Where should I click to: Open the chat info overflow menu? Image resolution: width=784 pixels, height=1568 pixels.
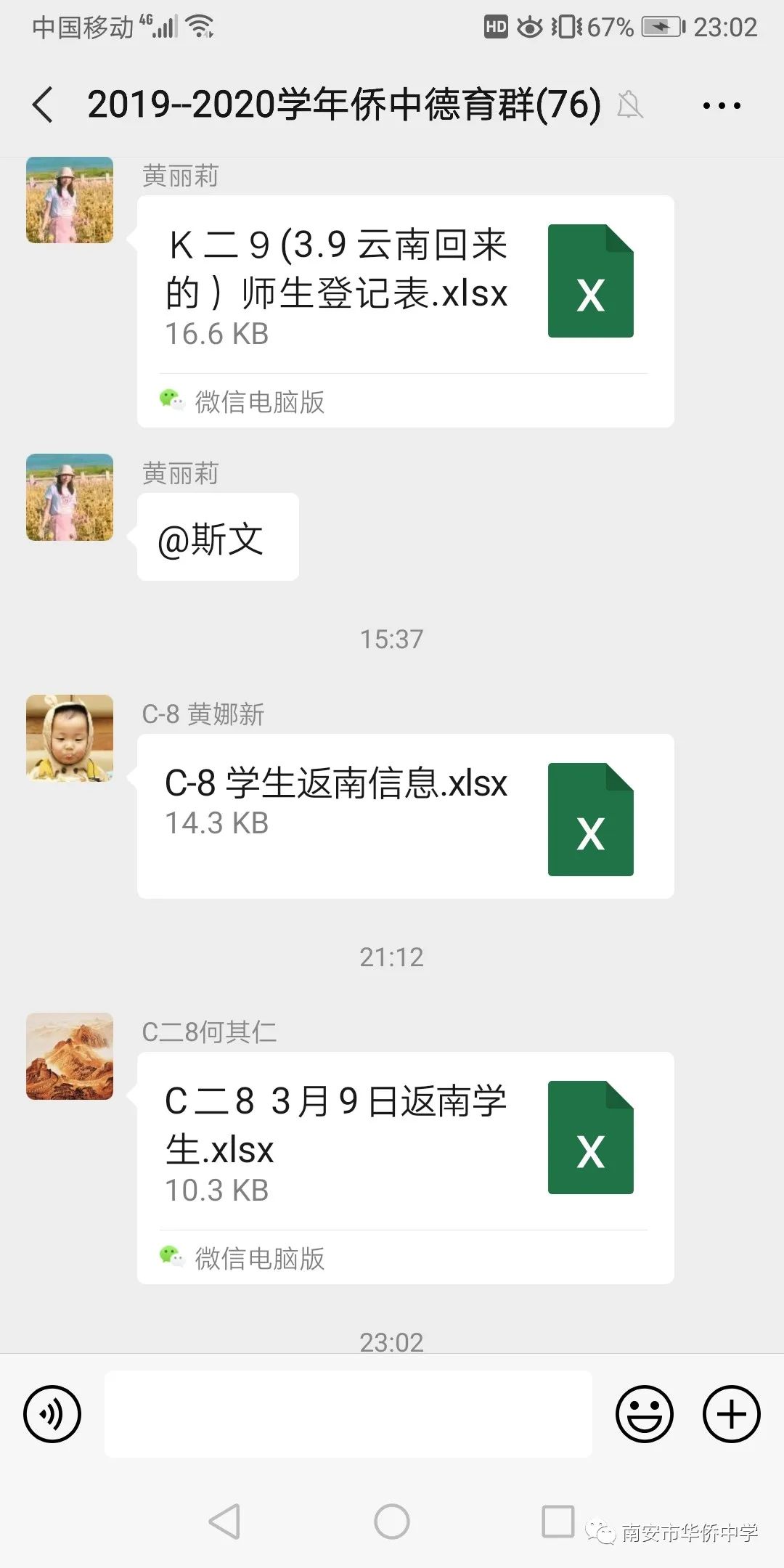(x=722, y=106)
